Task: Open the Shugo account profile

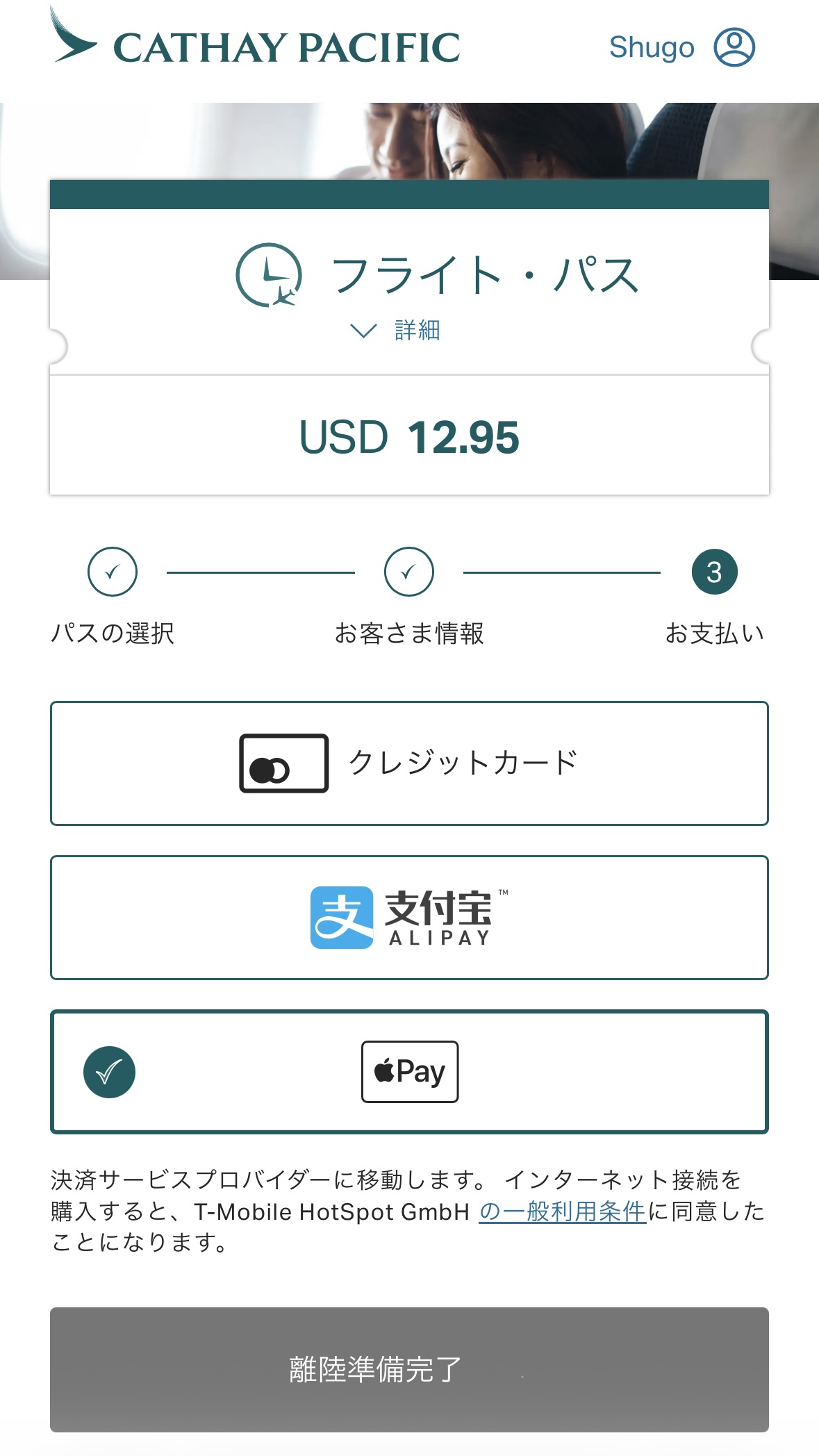Action: (x=734, y=47)
